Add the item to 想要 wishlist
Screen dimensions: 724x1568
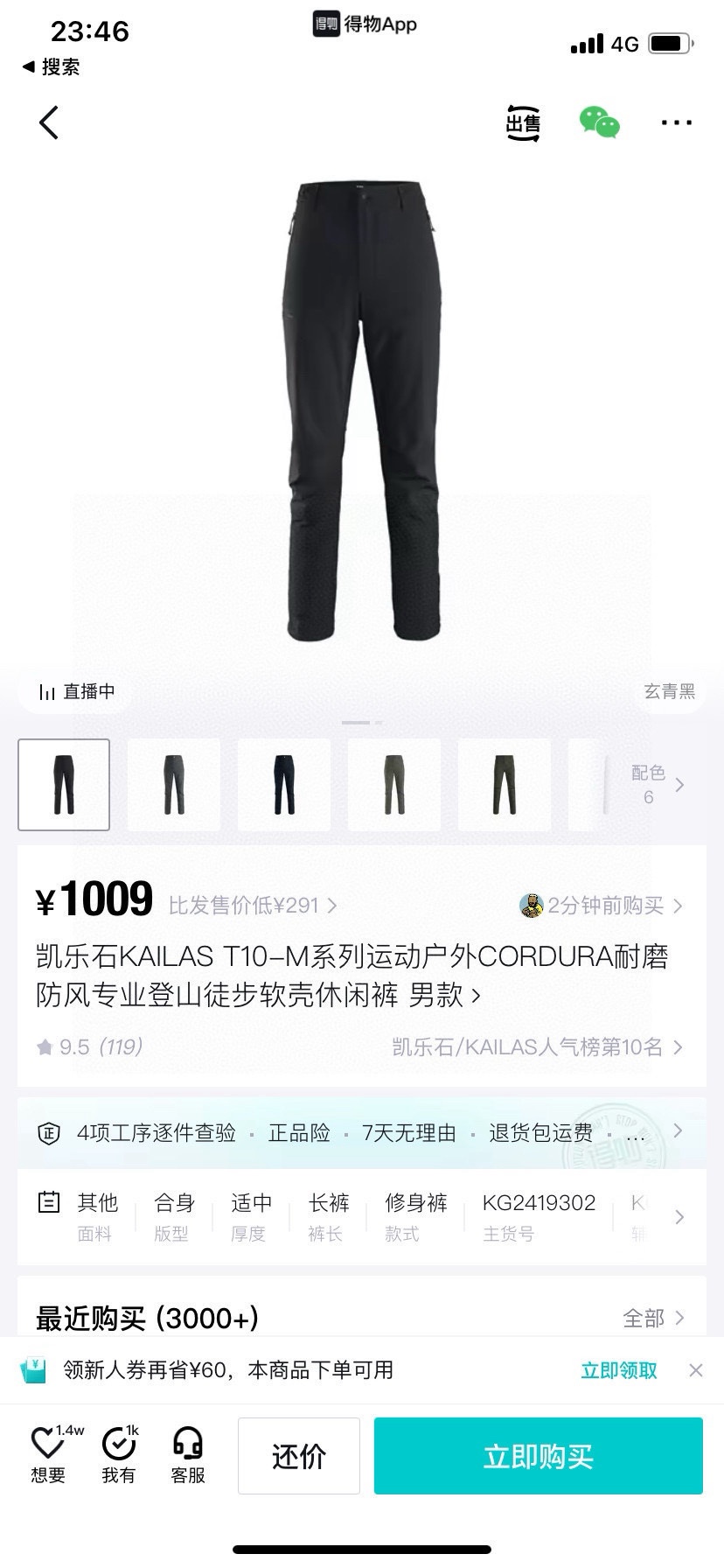[48, 1456]
